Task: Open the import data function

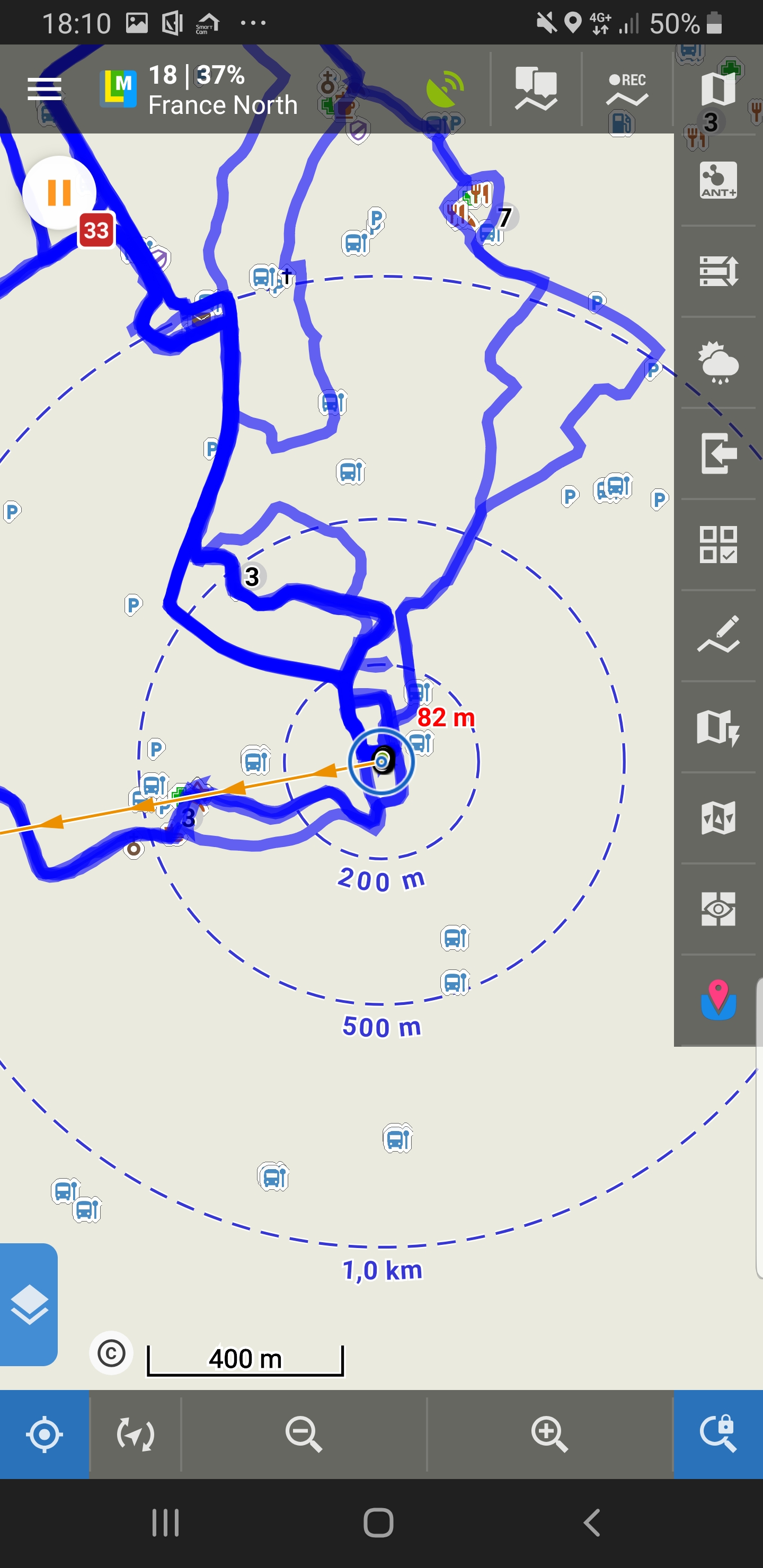Action: coord(718,453)
